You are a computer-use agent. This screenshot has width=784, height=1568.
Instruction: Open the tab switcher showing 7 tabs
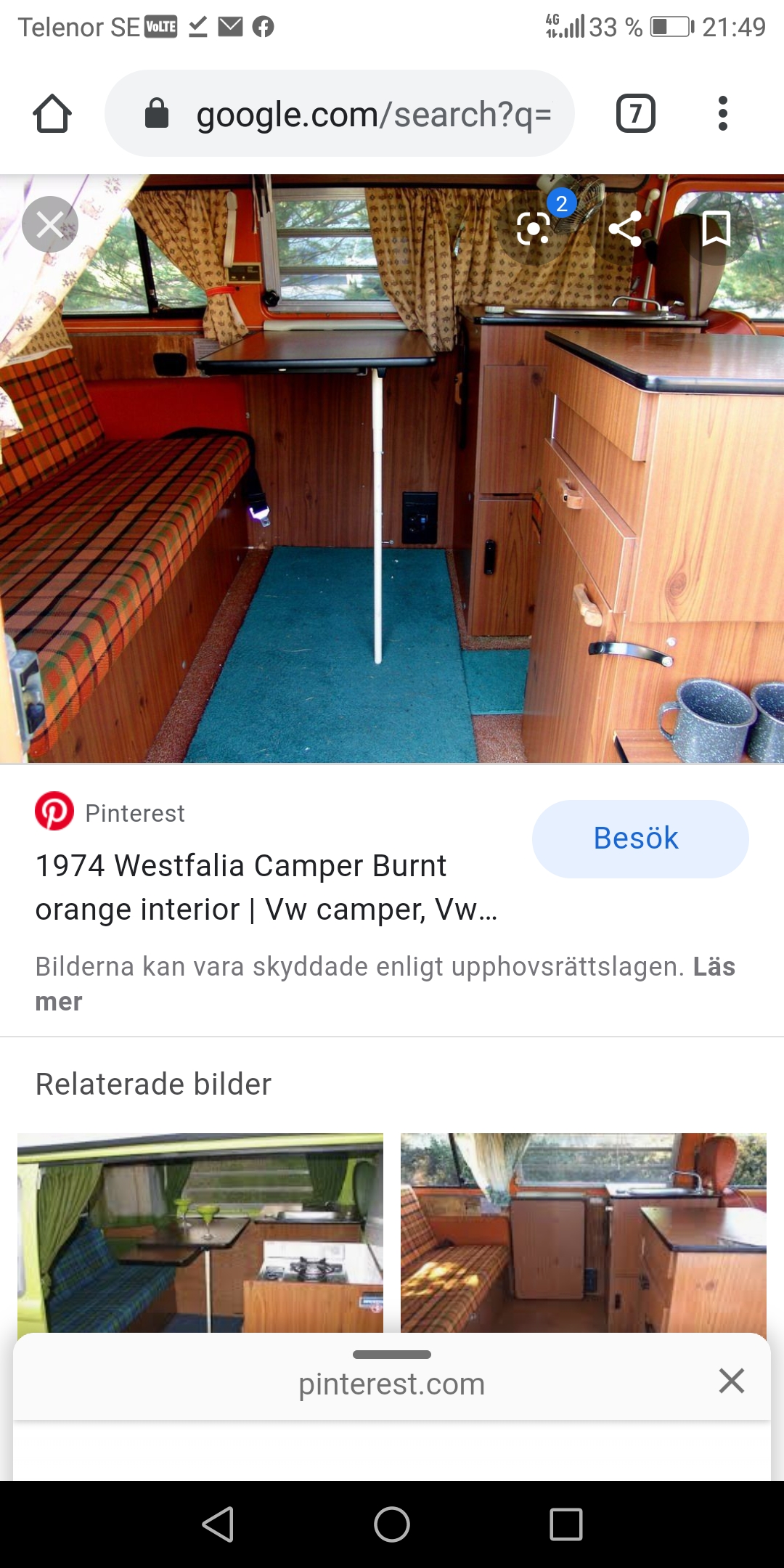click(x=635, y=114)
